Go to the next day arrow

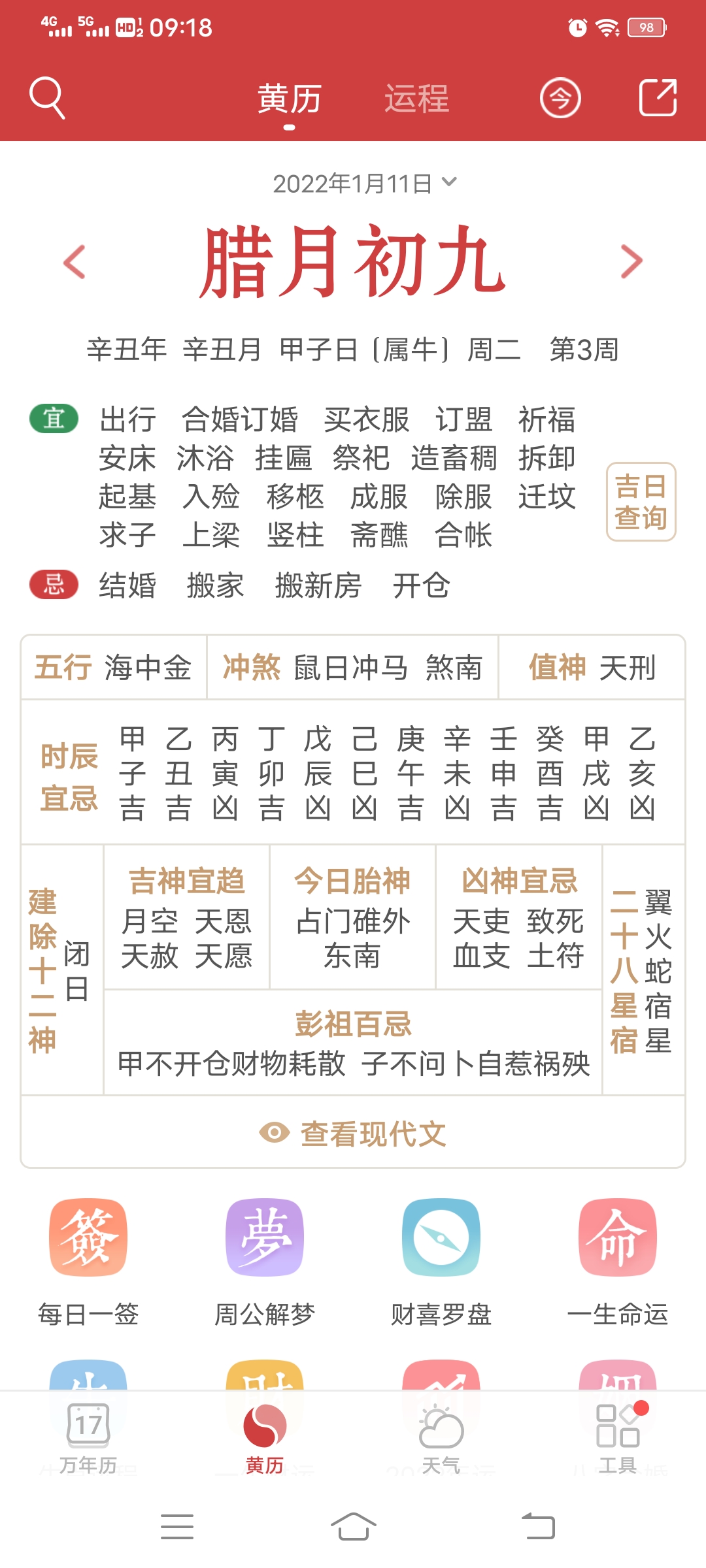(631, 262)
